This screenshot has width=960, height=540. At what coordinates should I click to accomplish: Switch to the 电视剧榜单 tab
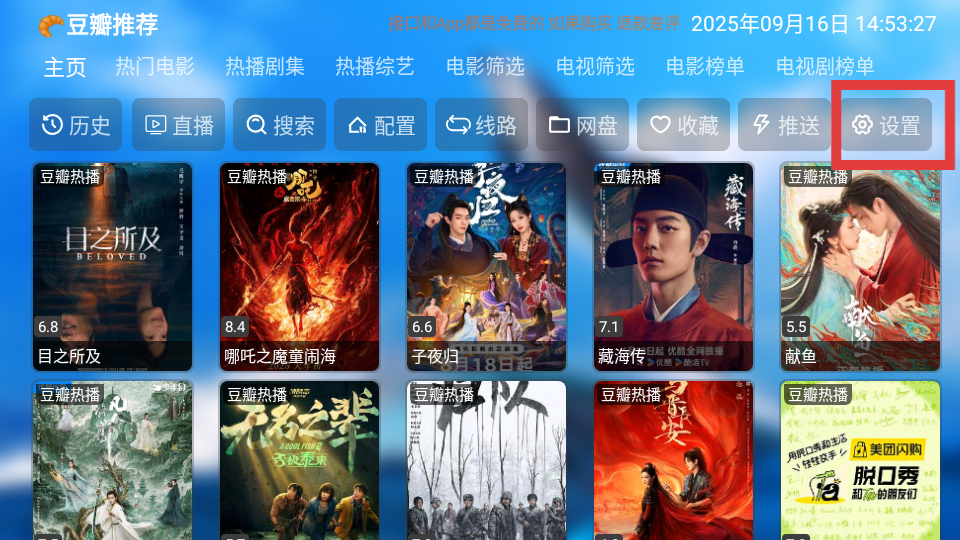(x=825, y=67)
